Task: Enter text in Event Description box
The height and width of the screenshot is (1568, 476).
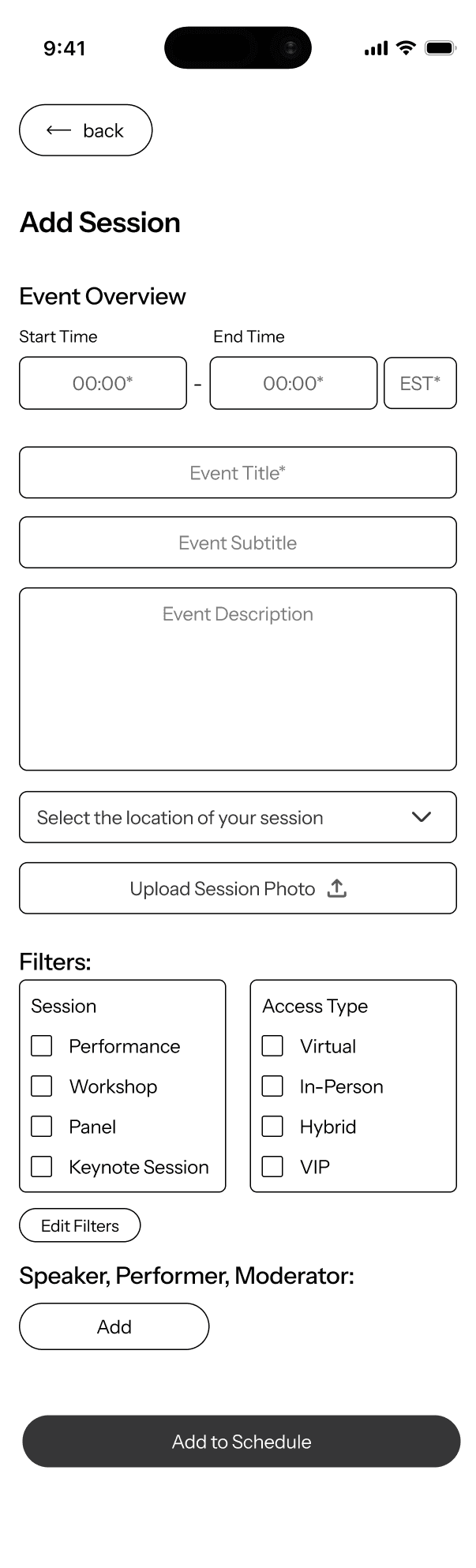Action: click(238, 679)
